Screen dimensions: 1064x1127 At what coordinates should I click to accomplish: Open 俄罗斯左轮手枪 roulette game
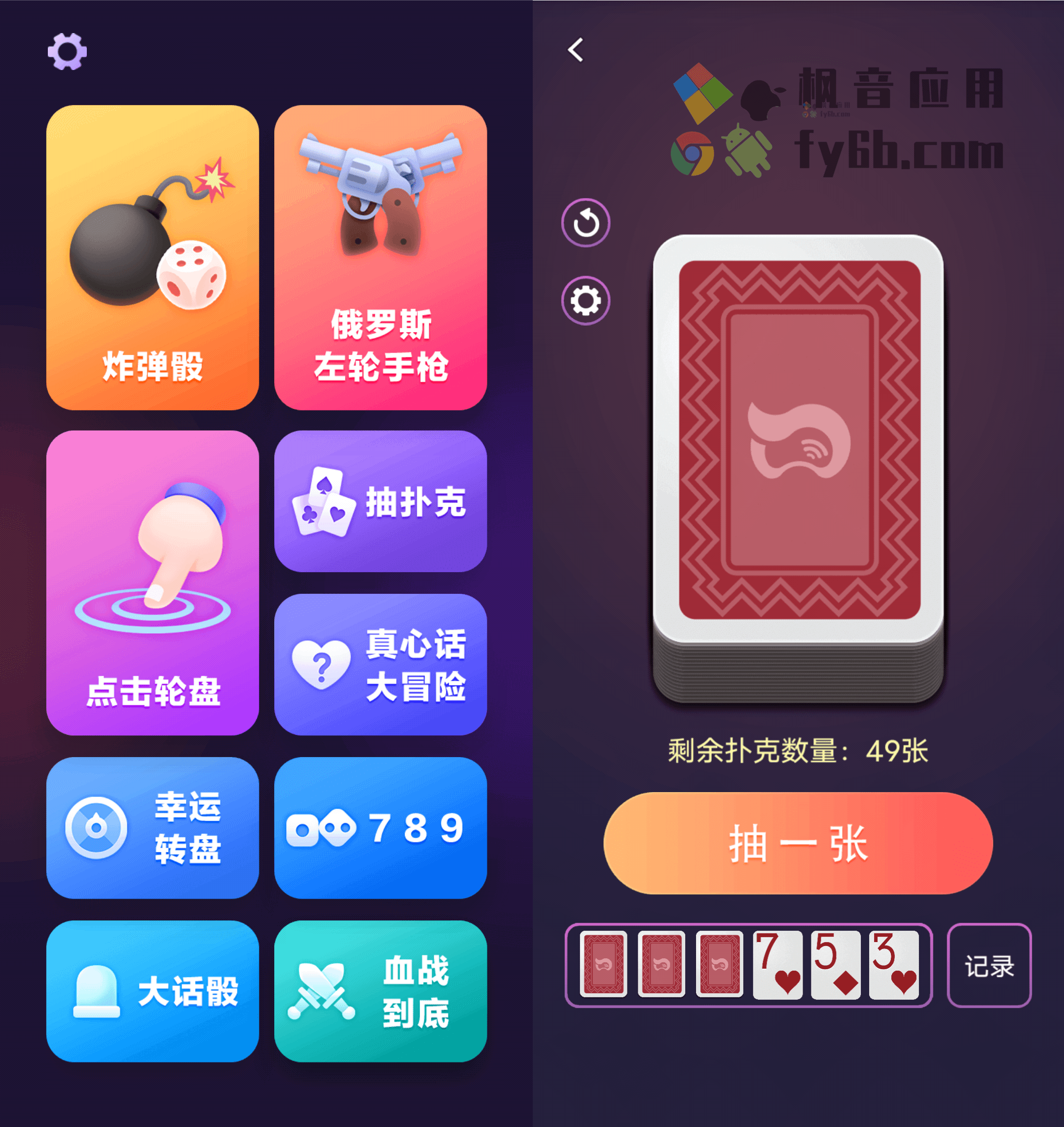pos(381,257)
